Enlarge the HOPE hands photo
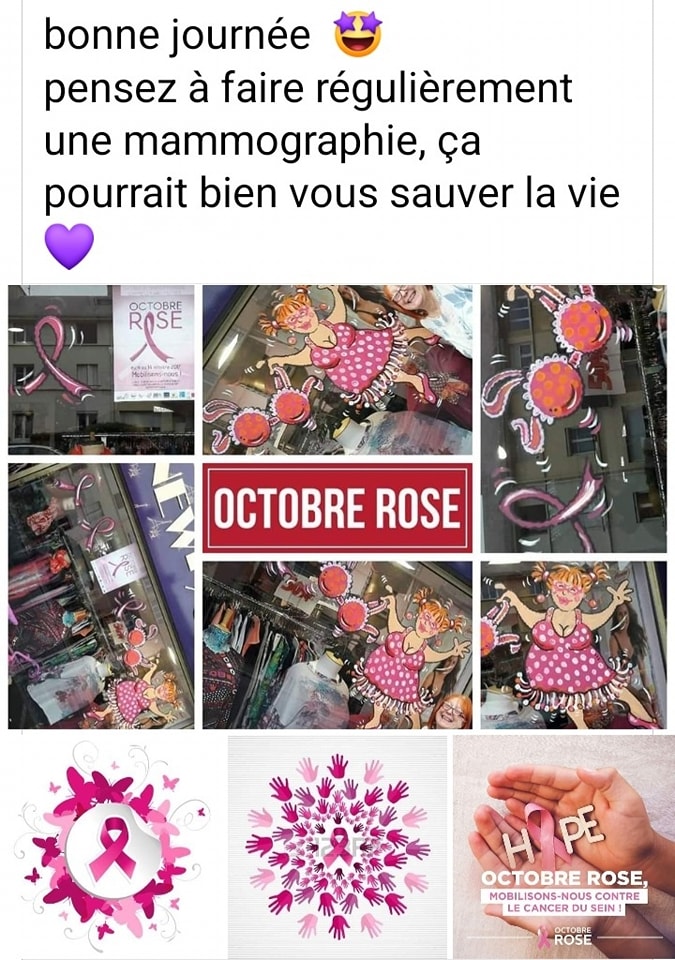This screenshot has width=675, height=960. (x=563, y=848)
